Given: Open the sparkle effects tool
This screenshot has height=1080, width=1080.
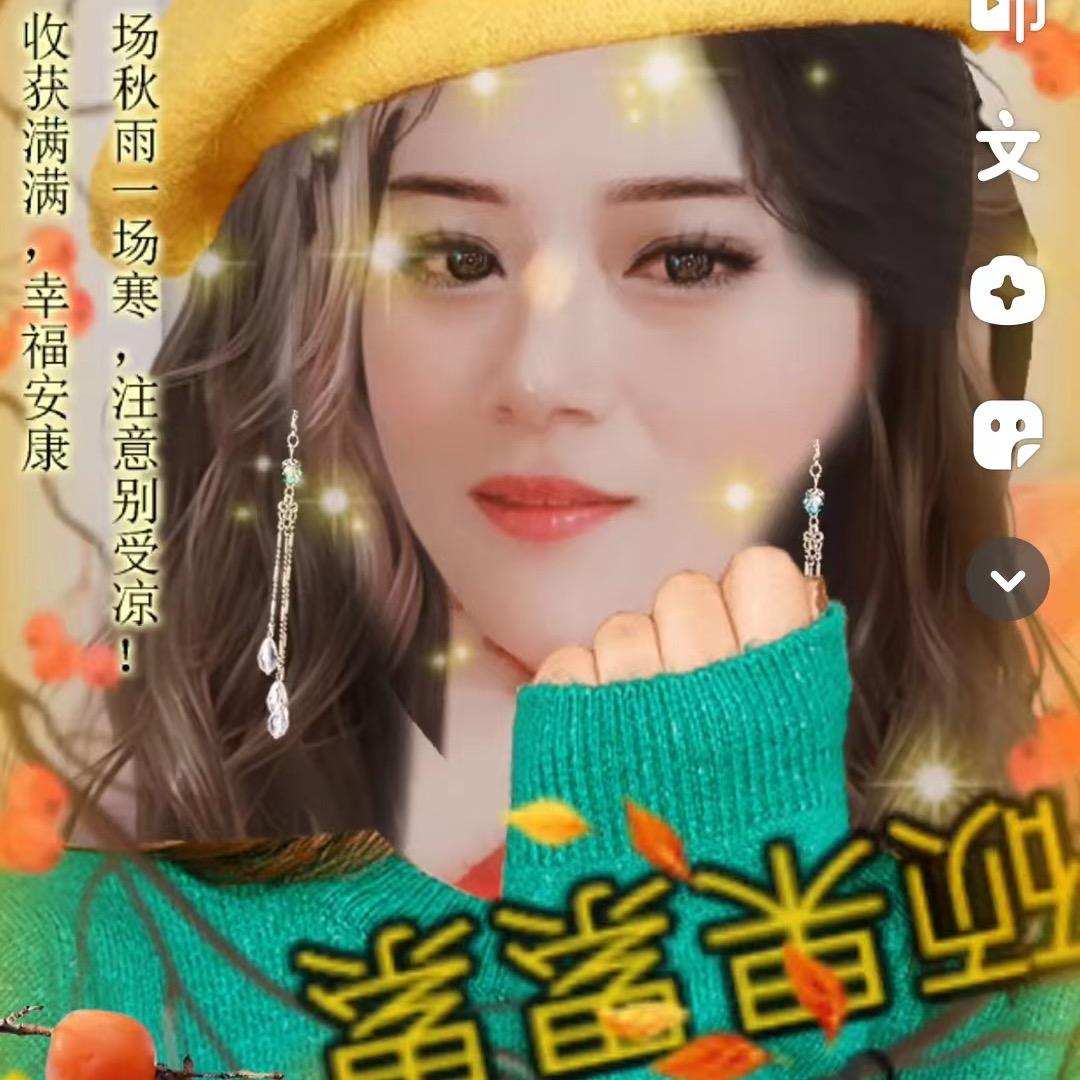Looking at the screenshot, I should [x=1008, y=291].
